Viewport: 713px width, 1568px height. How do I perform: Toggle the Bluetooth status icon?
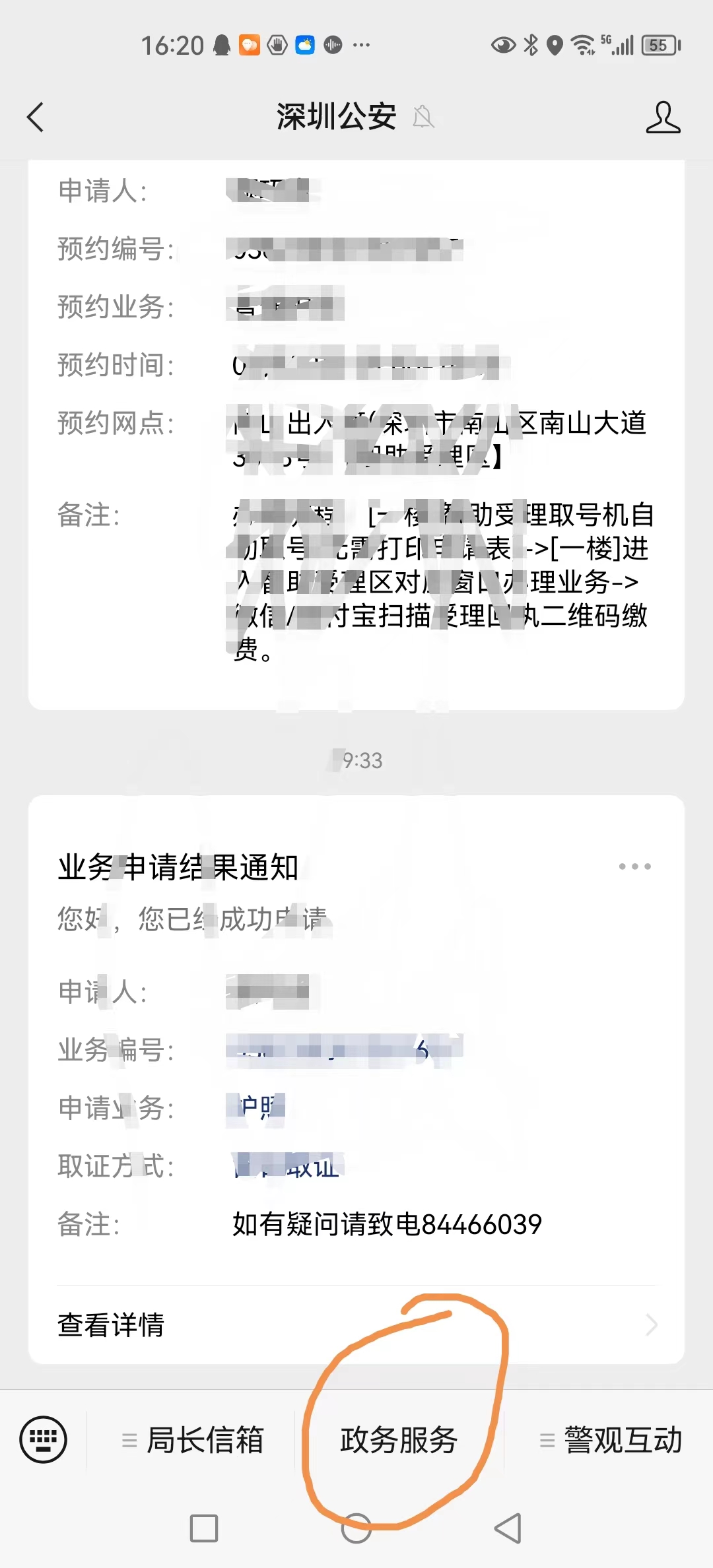[529, 45]
